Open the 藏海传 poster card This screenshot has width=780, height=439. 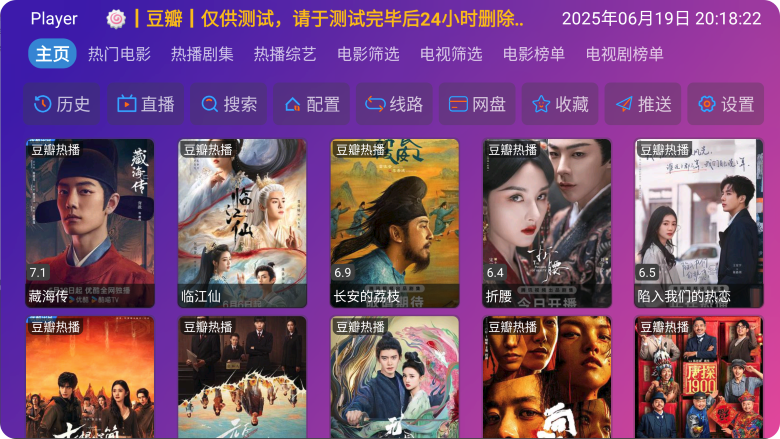[x=90, y=222]
